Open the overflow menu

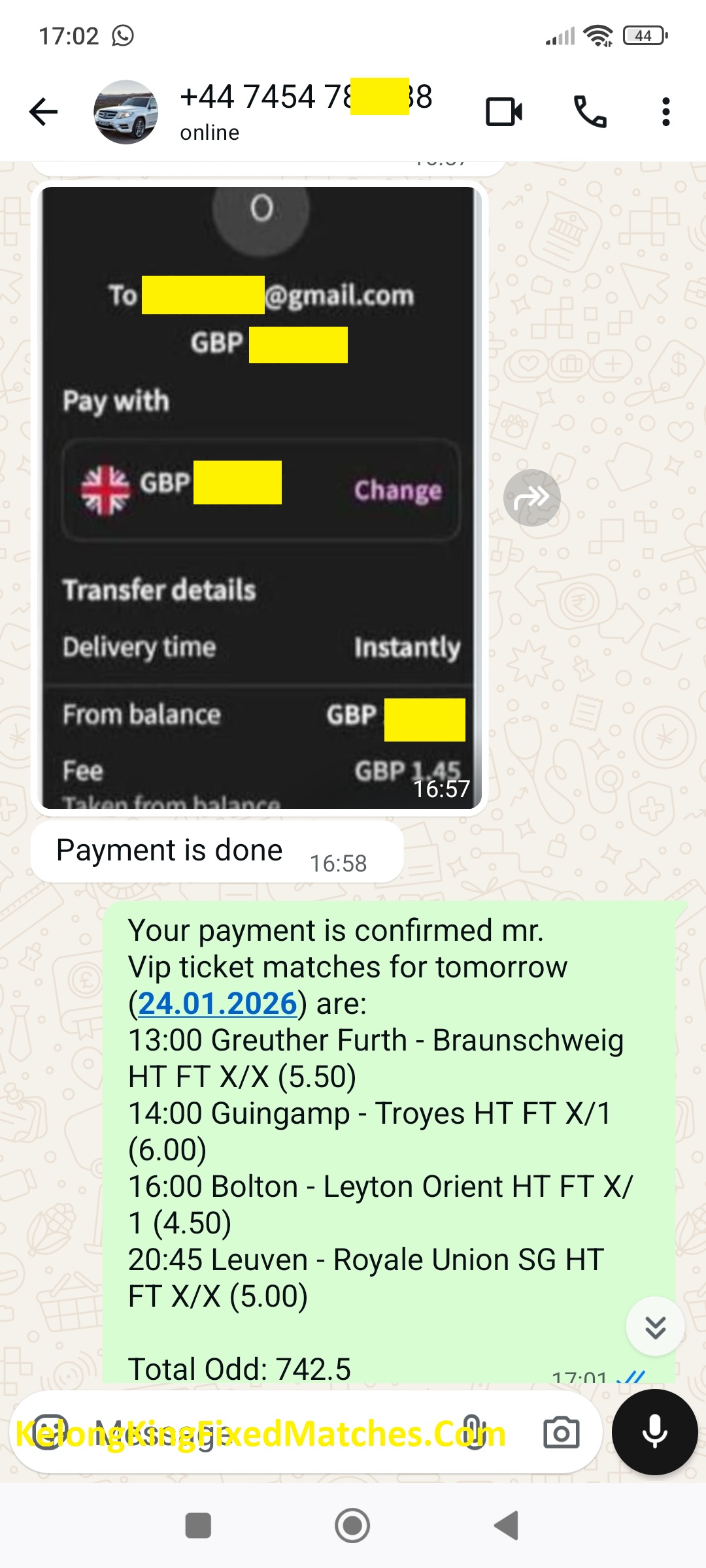pos(665,112)
